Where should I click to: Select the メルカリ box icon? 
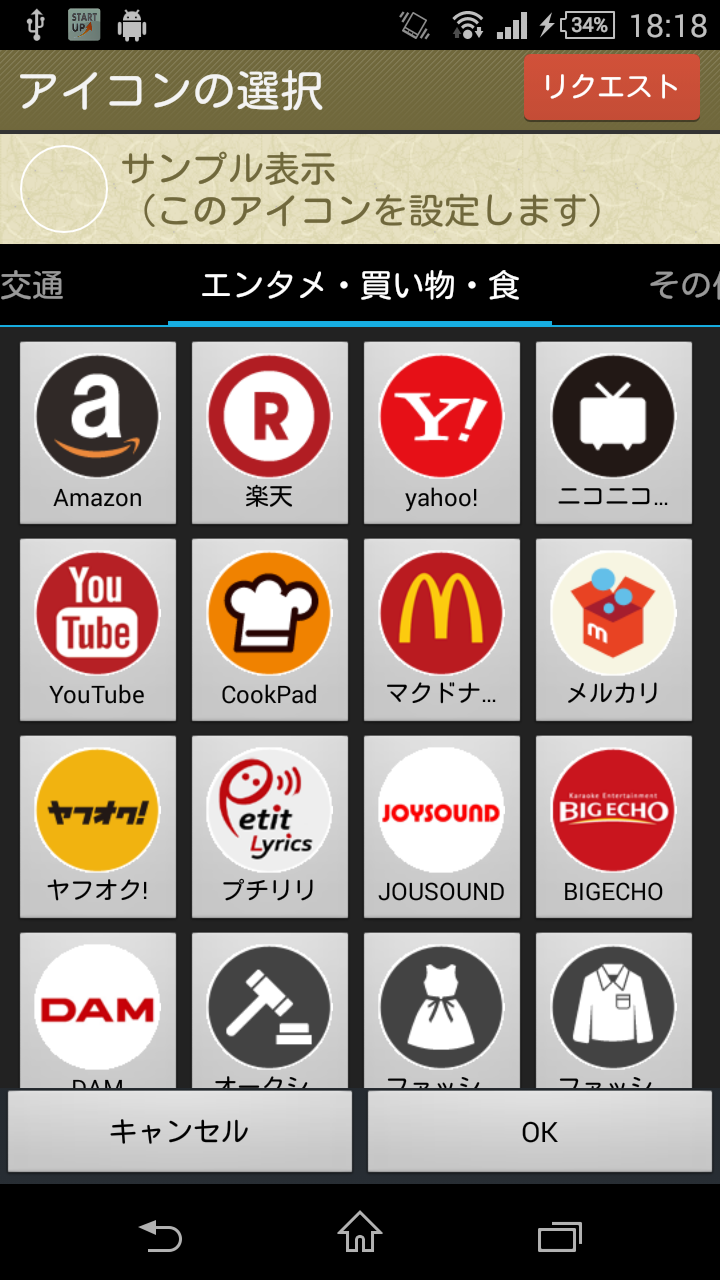tap(613, 612)
